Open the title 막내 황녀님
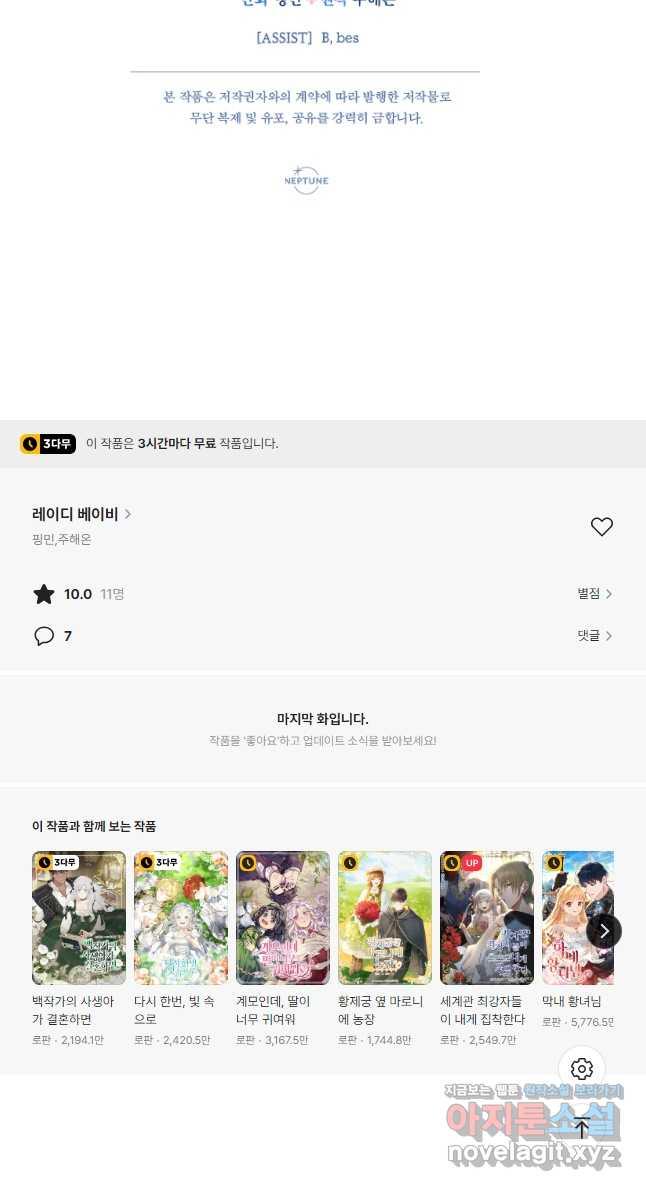This screenshot has height=1191, width=646. [577, 918]
